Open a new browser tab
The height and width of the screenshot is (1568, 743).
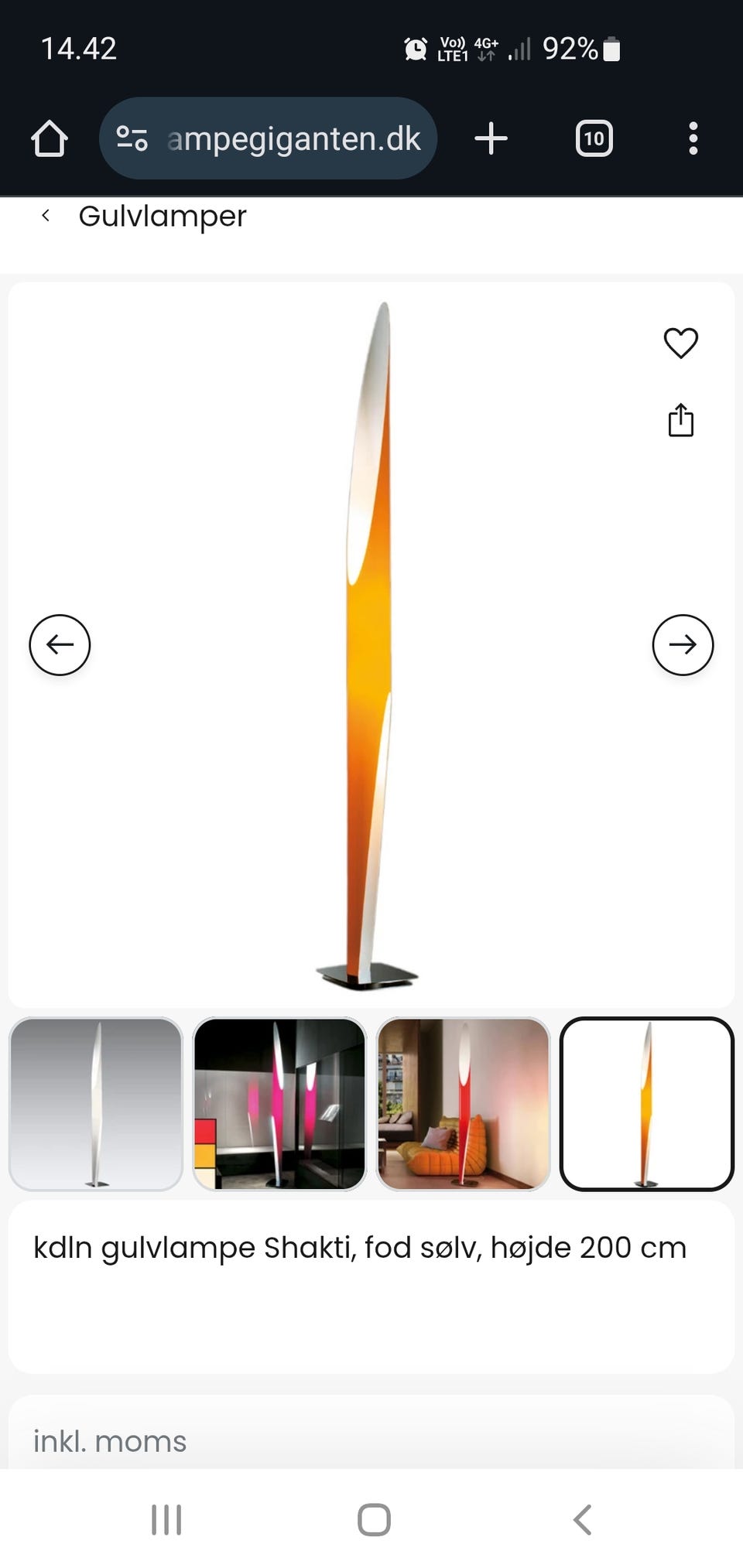coord(491,138)
